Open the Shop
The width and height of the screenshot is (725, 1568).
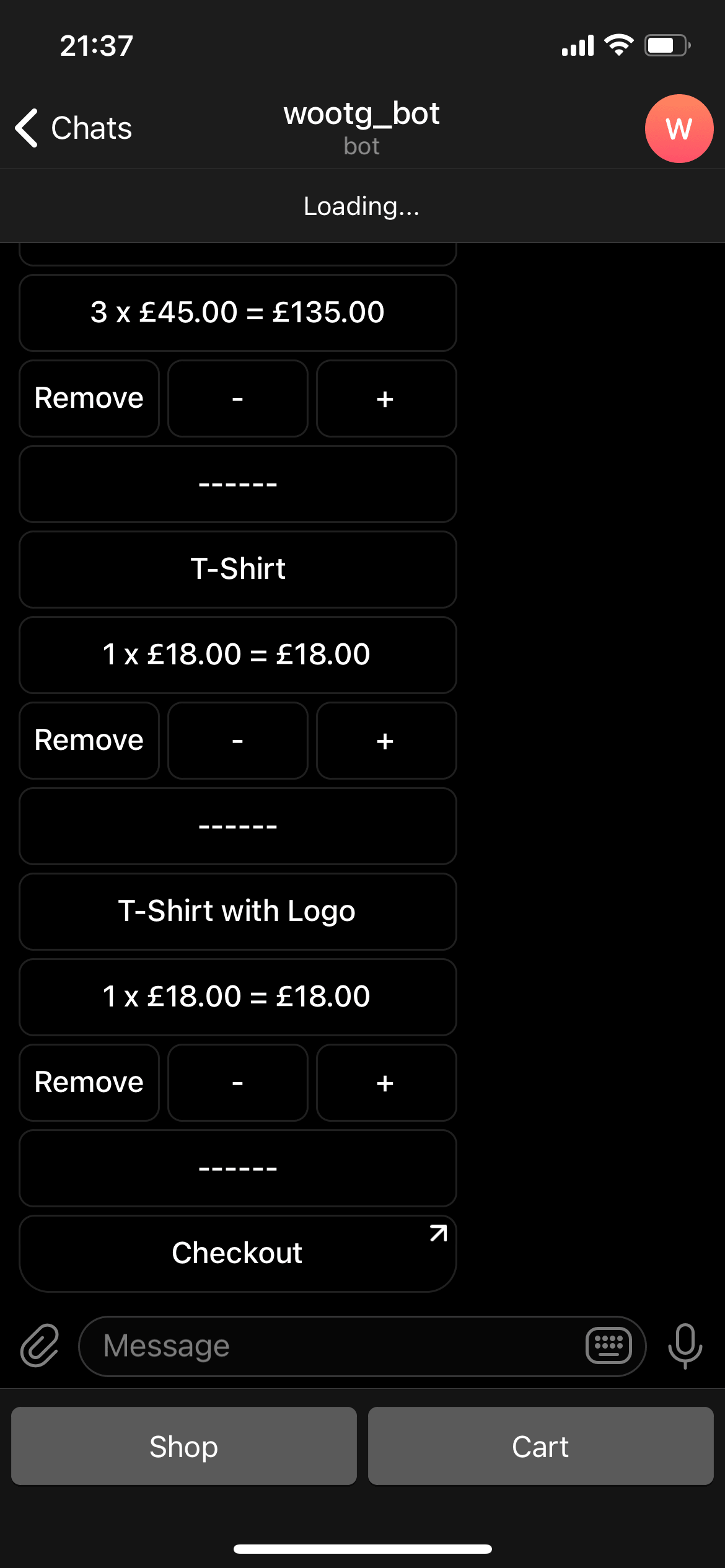[183, 1447]
